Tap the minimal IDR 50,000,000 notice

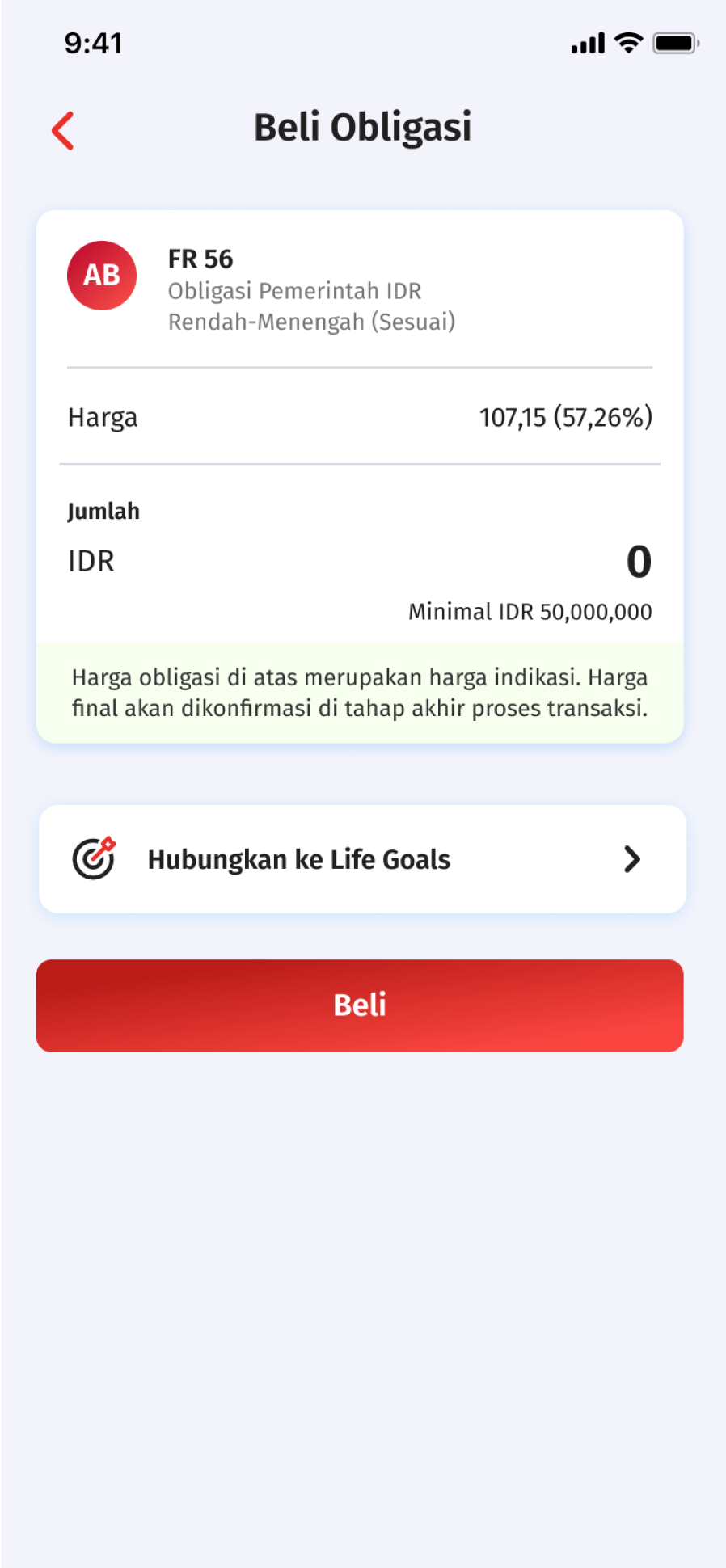pyautogui.click(x=530, y=612)
